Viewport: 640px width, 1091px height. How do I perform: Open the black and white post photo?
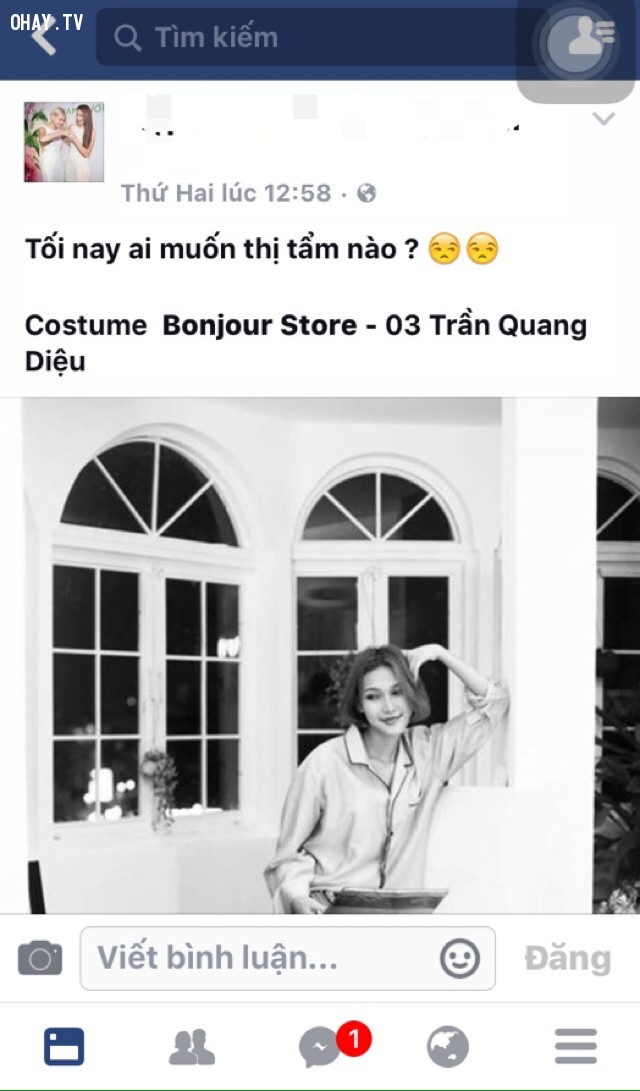pos(320,655)
